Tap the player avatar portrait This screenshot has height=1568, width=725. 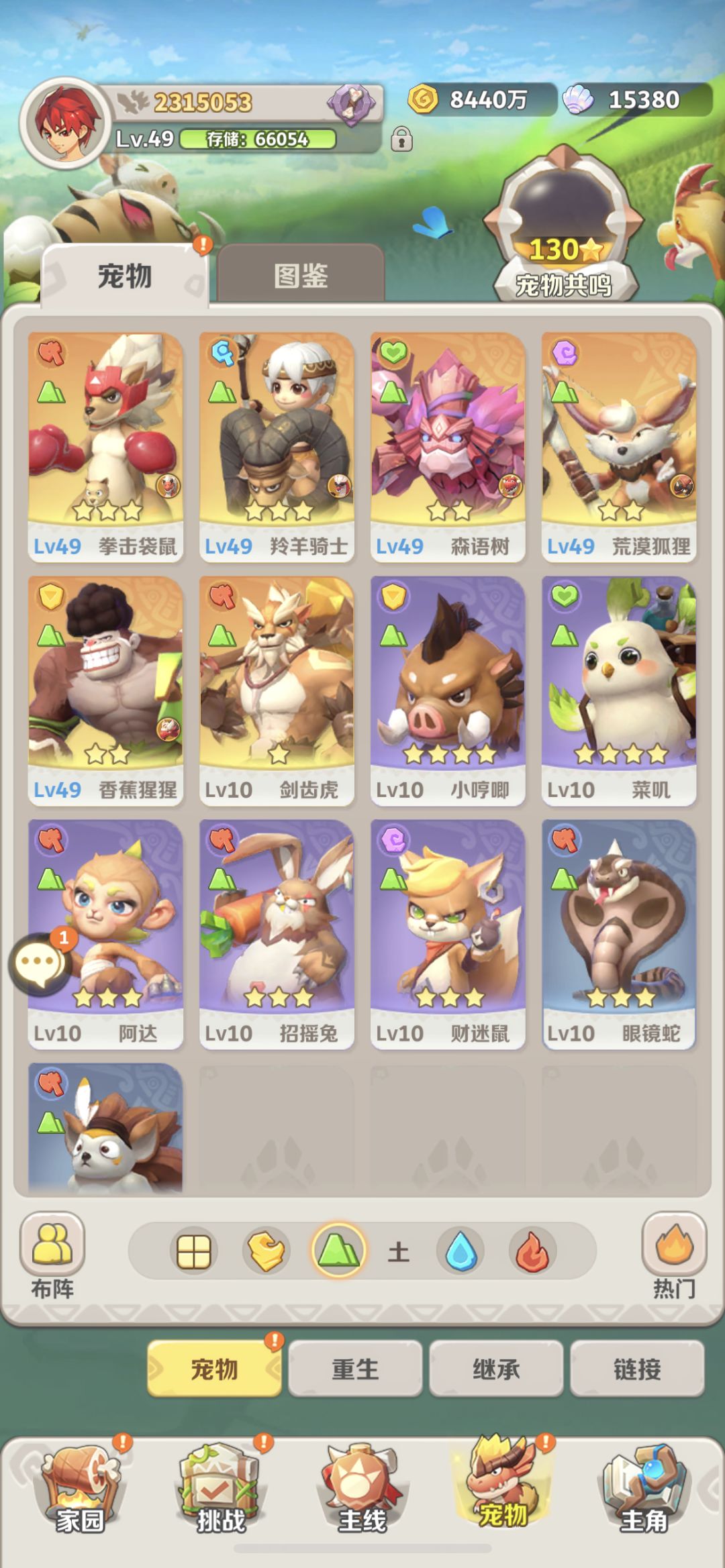click(x=66, y=123)
